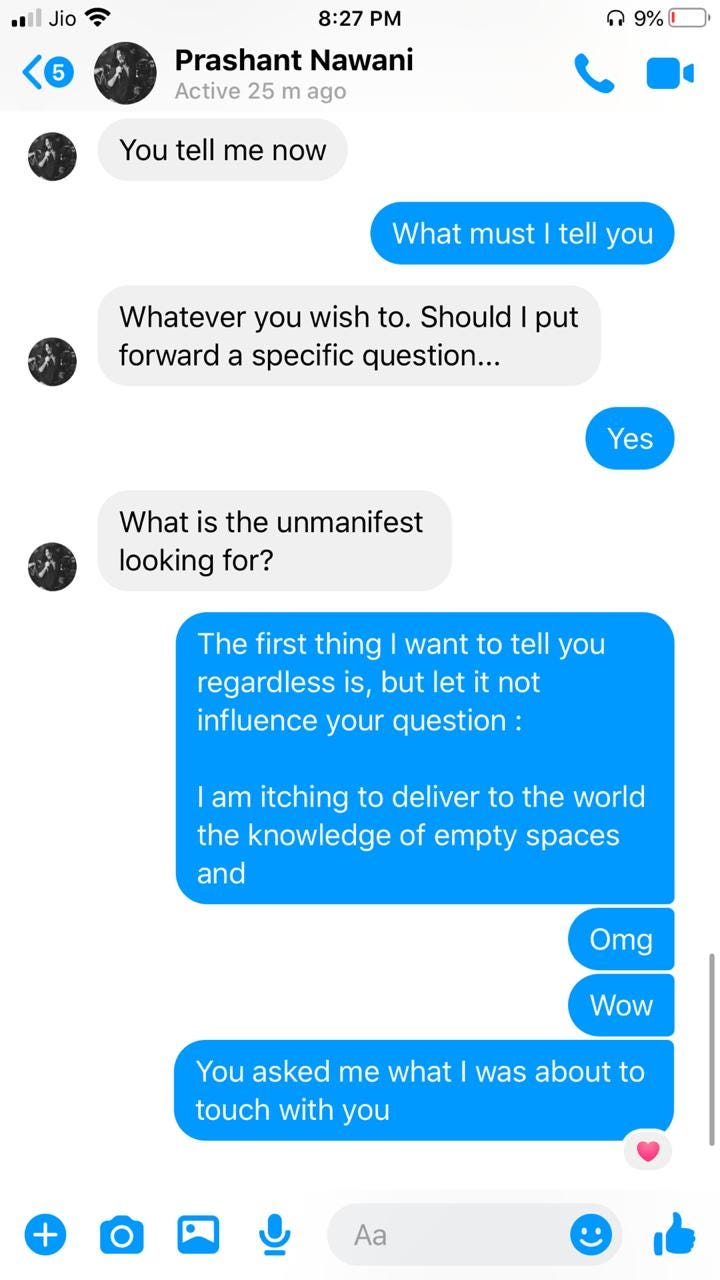Open the emoji picker smiley
This screenshot has width=720, height=1280.
[x=590, y=1235]
